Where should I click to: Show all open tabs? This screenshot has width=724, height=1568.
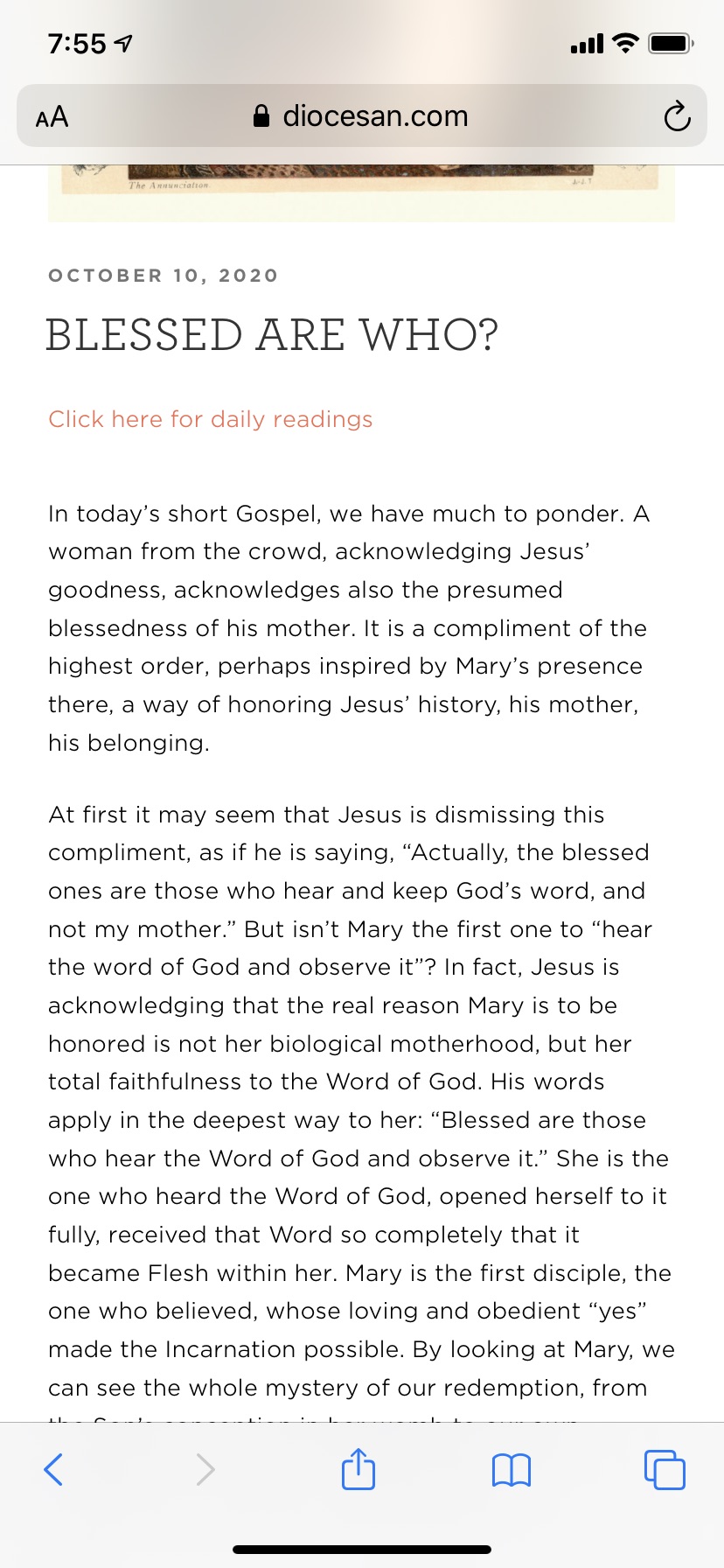click(665, 1469)
